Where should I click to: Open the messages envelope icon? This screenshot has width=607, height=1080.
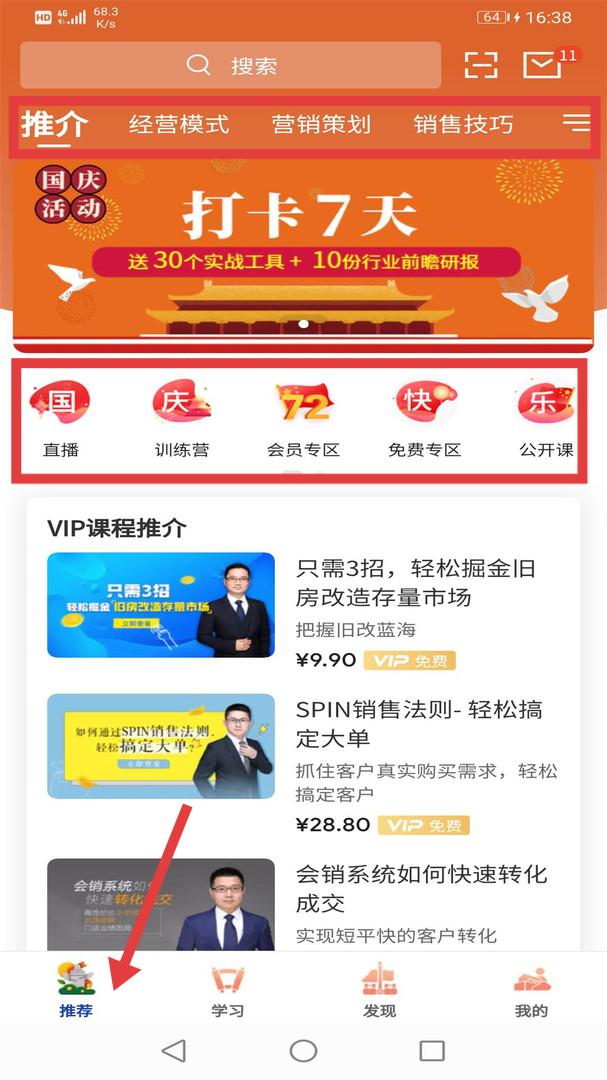543,65
